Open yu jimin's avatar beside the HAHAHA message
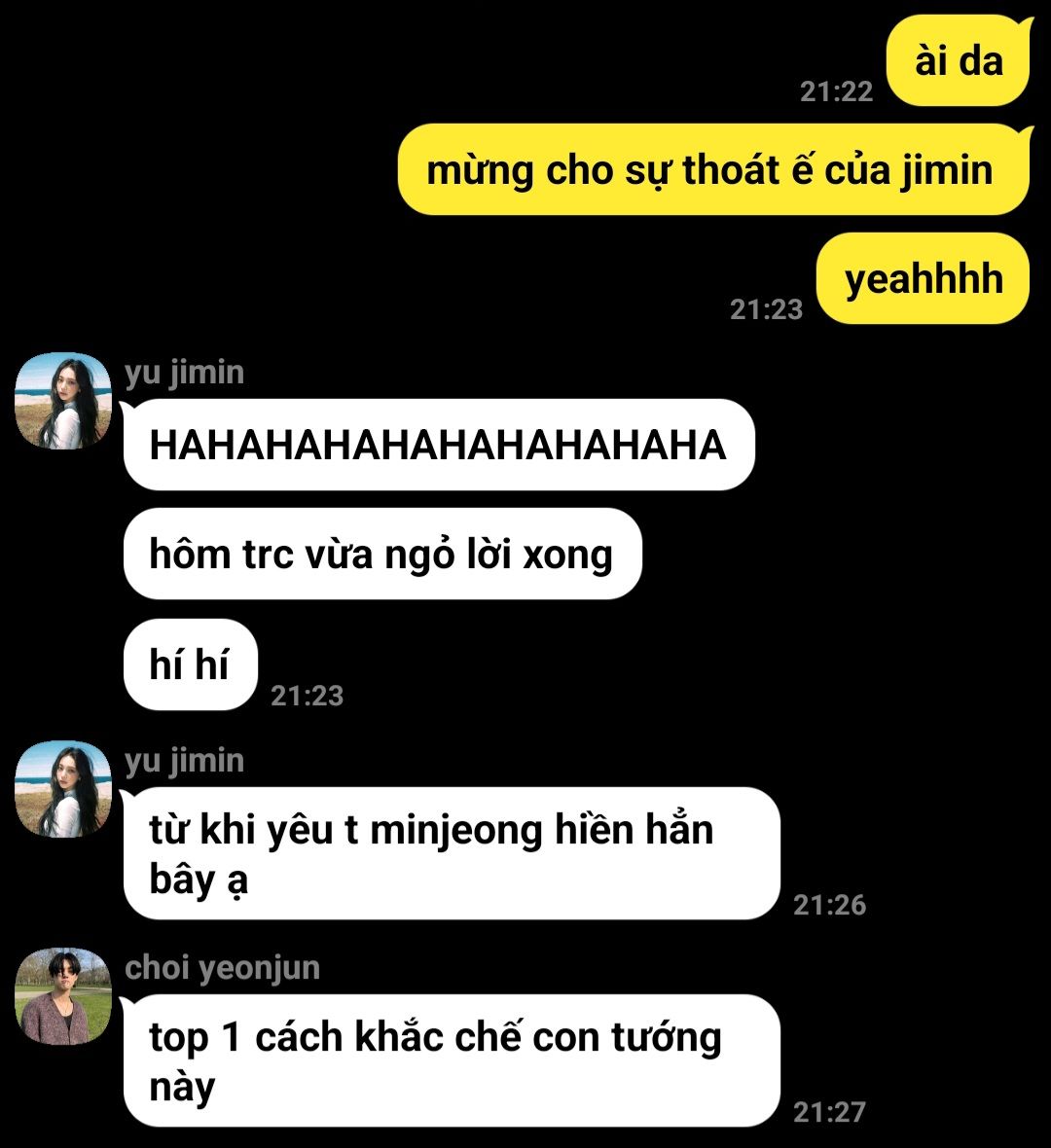The height and width of the screenshot is (1148, 1051). coord(63,401)
